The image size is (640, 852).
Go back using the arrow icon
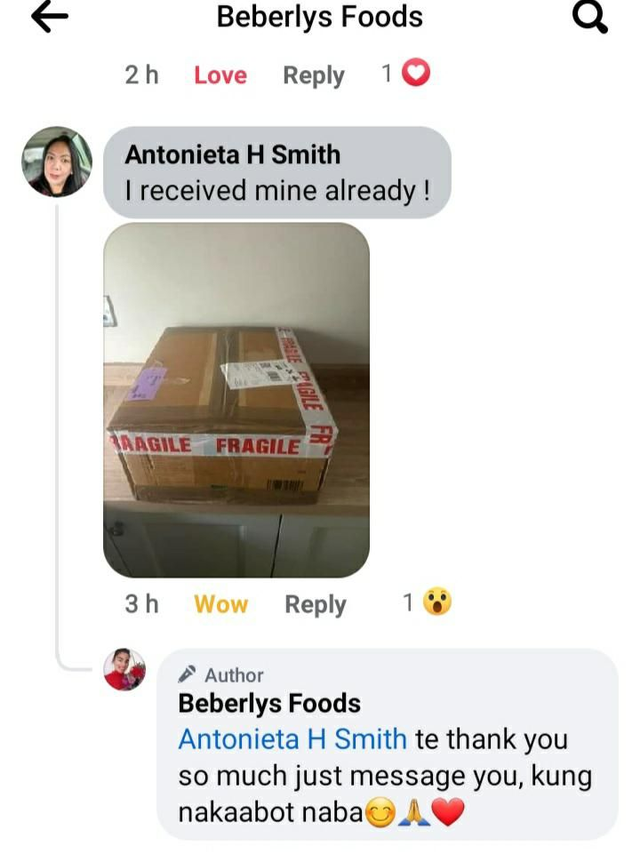(x=49, y=17)
